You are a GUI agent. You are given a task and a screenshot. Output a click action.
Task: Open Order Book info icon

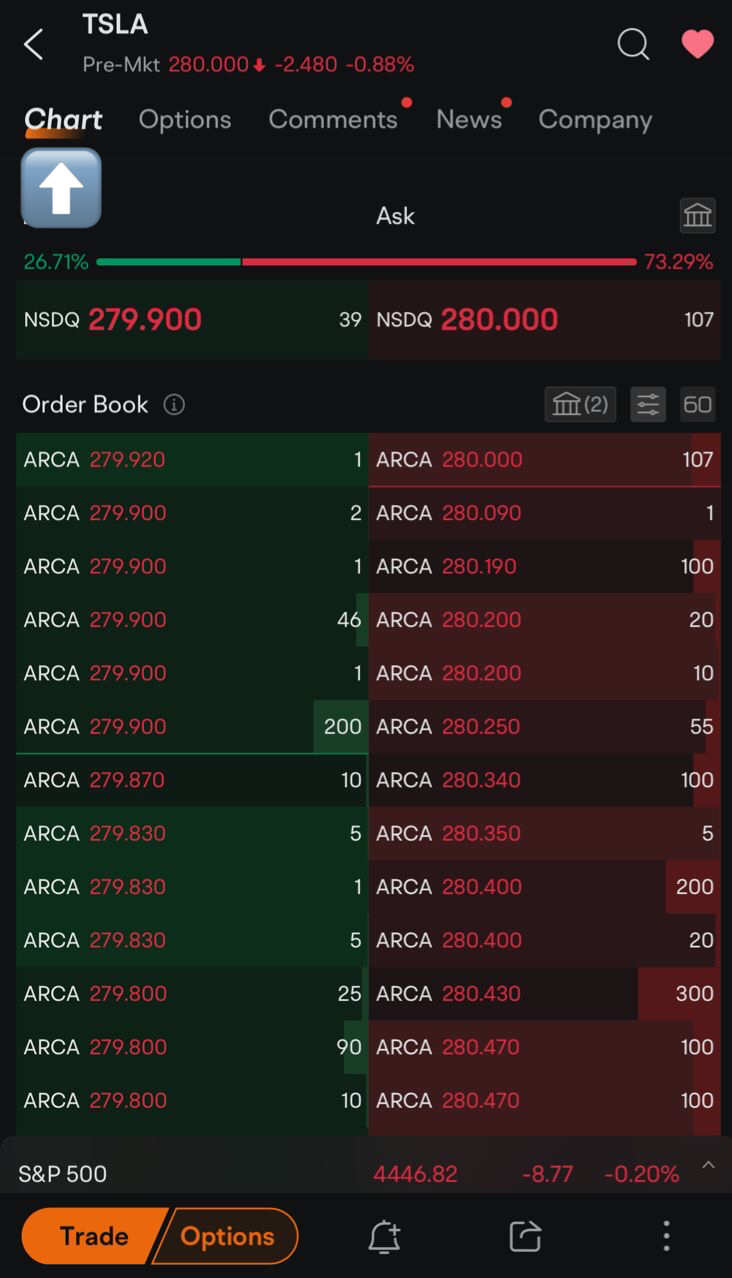[174, 405]
